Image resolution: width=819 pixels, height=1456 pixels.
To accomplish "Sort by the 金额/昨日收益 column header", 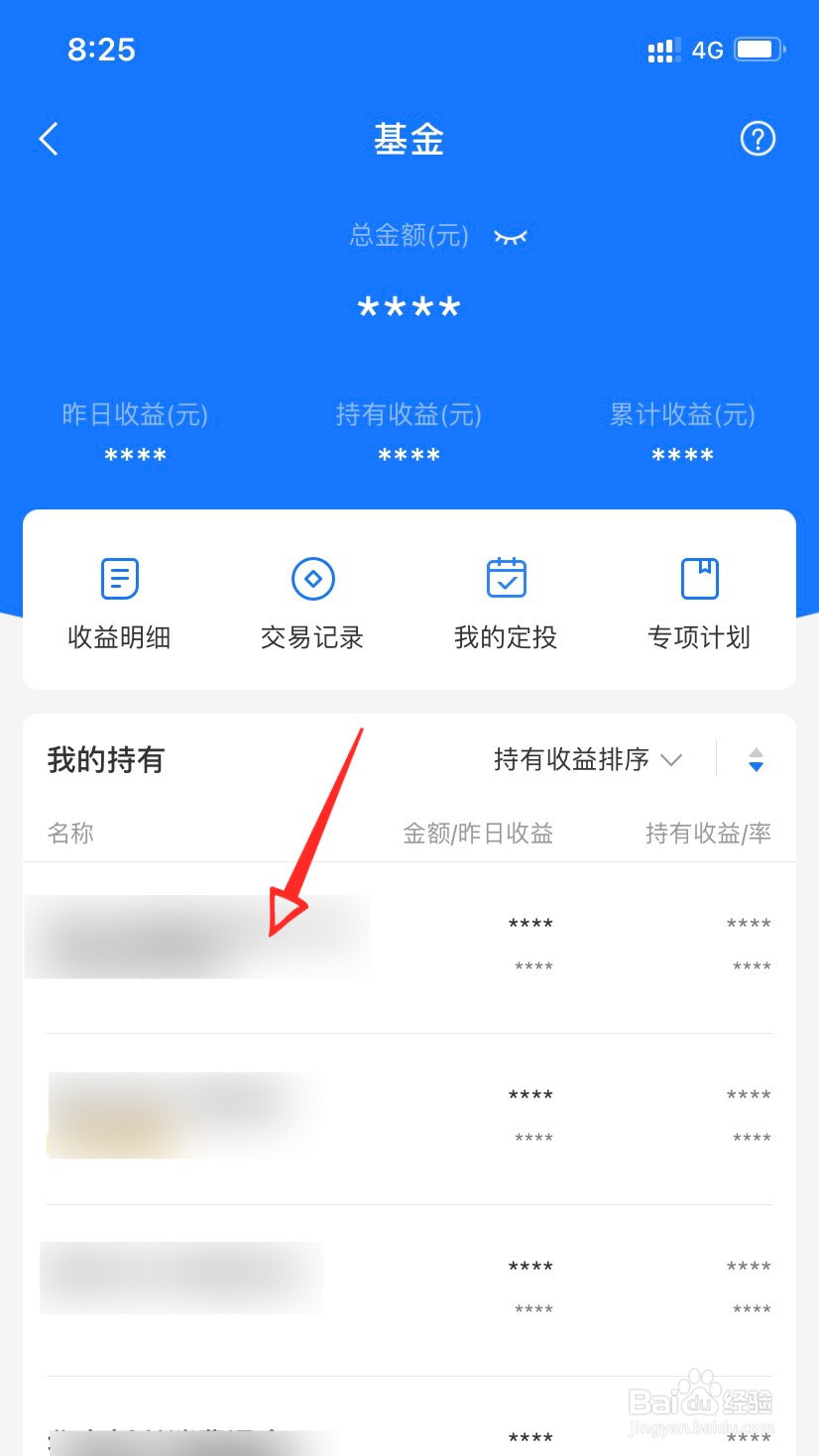I will pyautogui.click(x=479, y=833).
